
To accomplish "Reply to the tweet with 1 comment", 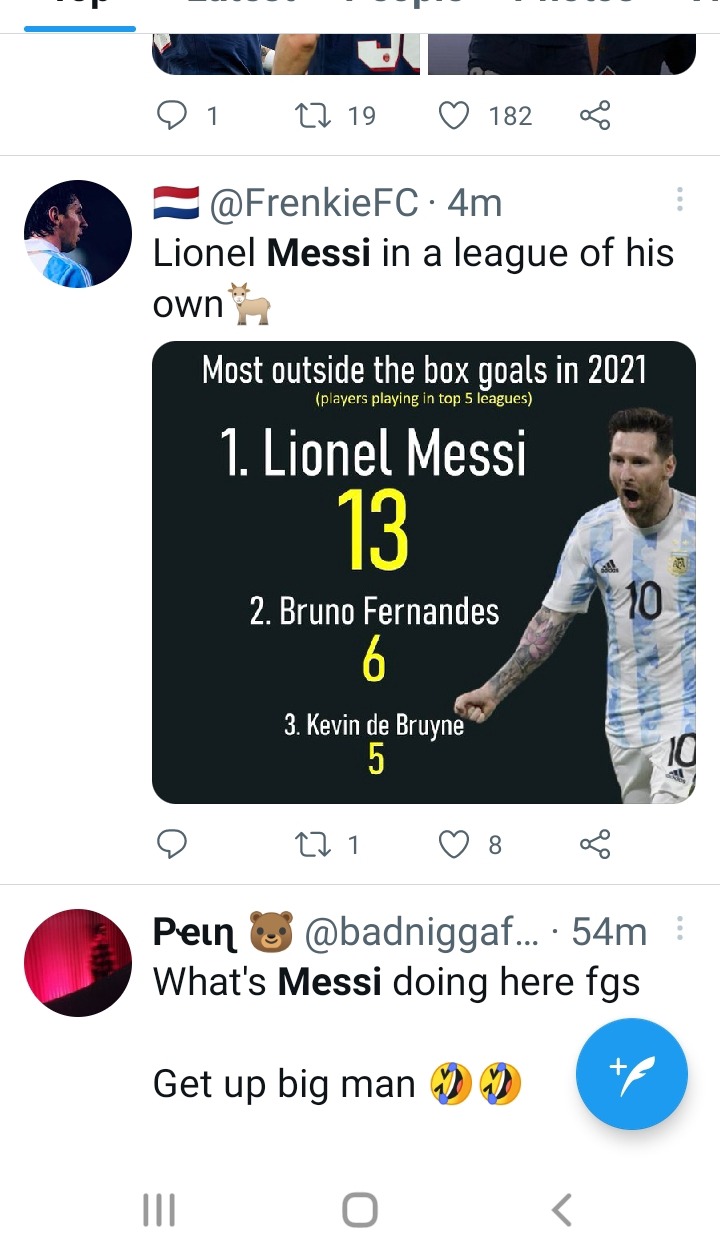I will 173,116.
